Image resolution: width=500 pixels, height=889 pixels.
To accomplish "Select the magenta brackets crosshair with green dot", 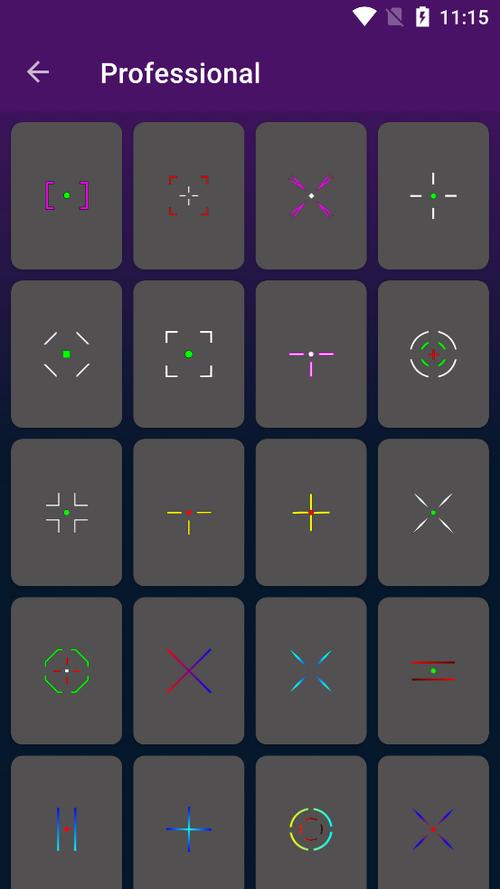I will [x=66, y=196].
